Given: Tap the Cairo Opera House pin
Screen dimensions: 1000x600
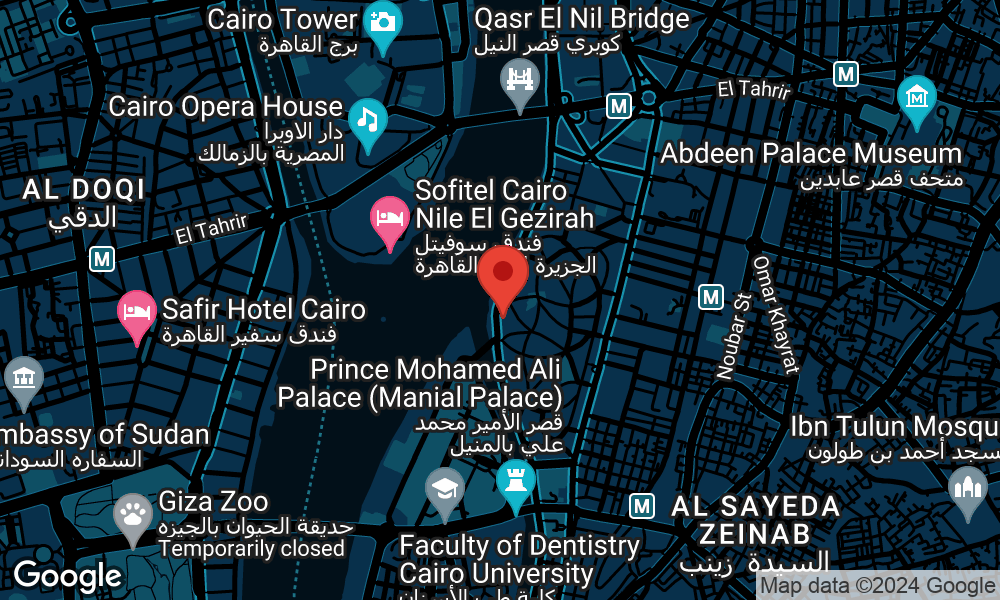Looking at the screenshot, I should 368,120.
